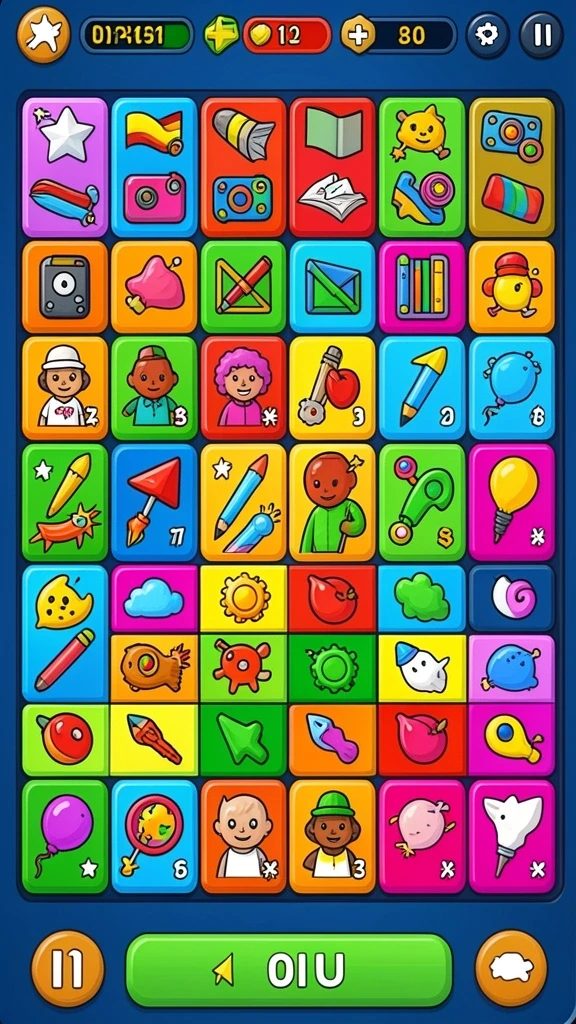Open the settings gear
The image size is (576, 1024).
tap(487, 34)
